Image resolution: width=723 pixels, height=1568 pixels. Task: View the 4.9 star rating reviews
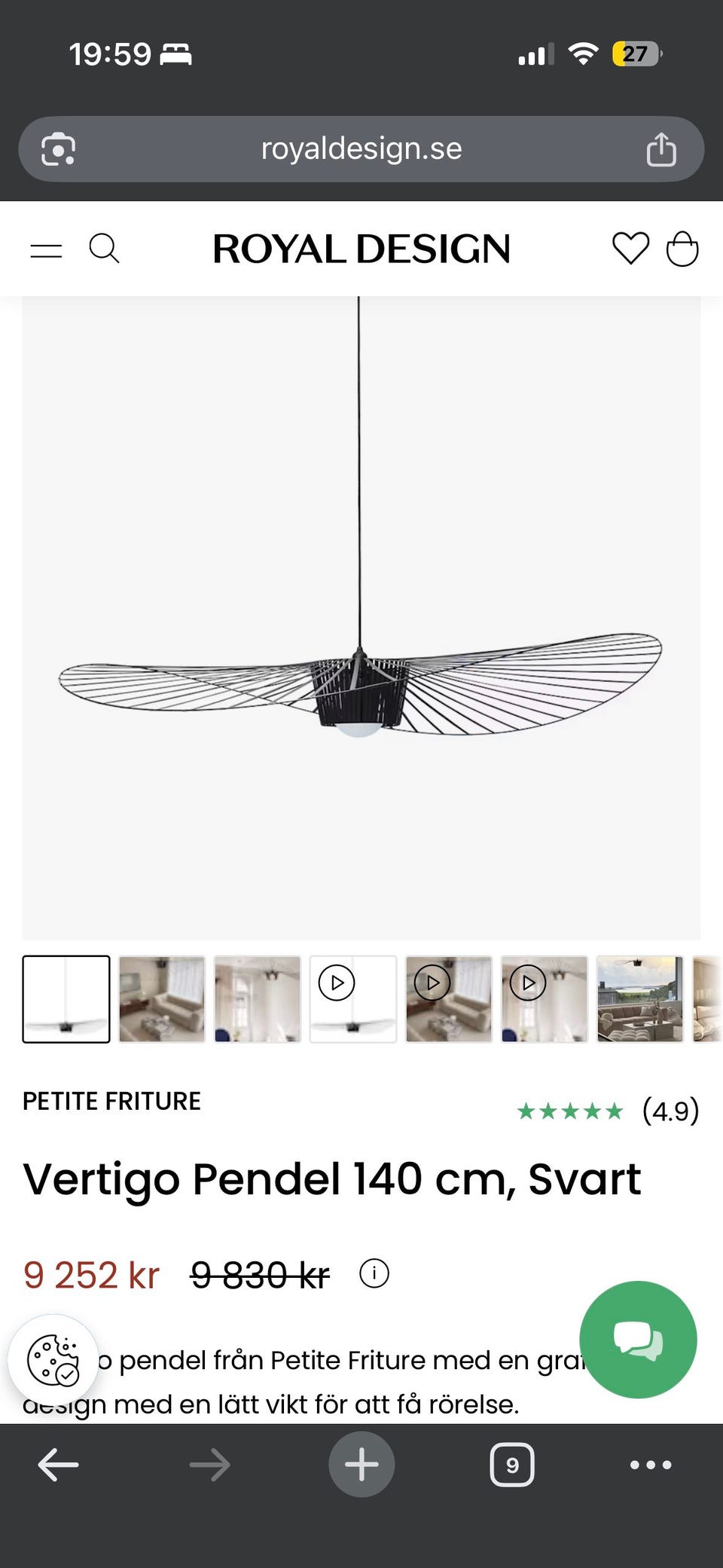pyautogui.click(x=609, y=1111)
